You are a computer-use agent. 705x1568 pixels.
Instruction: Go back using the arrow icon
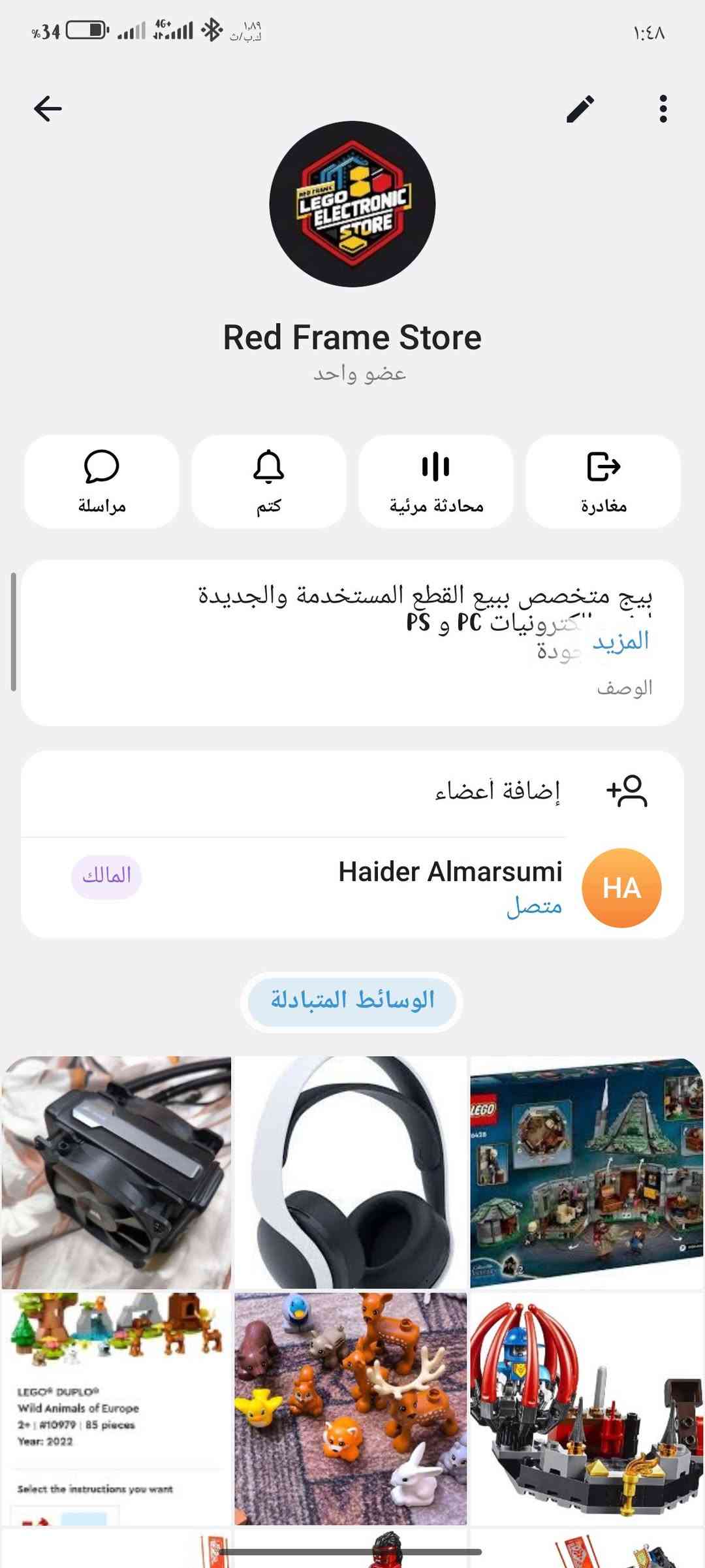(48, 109)
